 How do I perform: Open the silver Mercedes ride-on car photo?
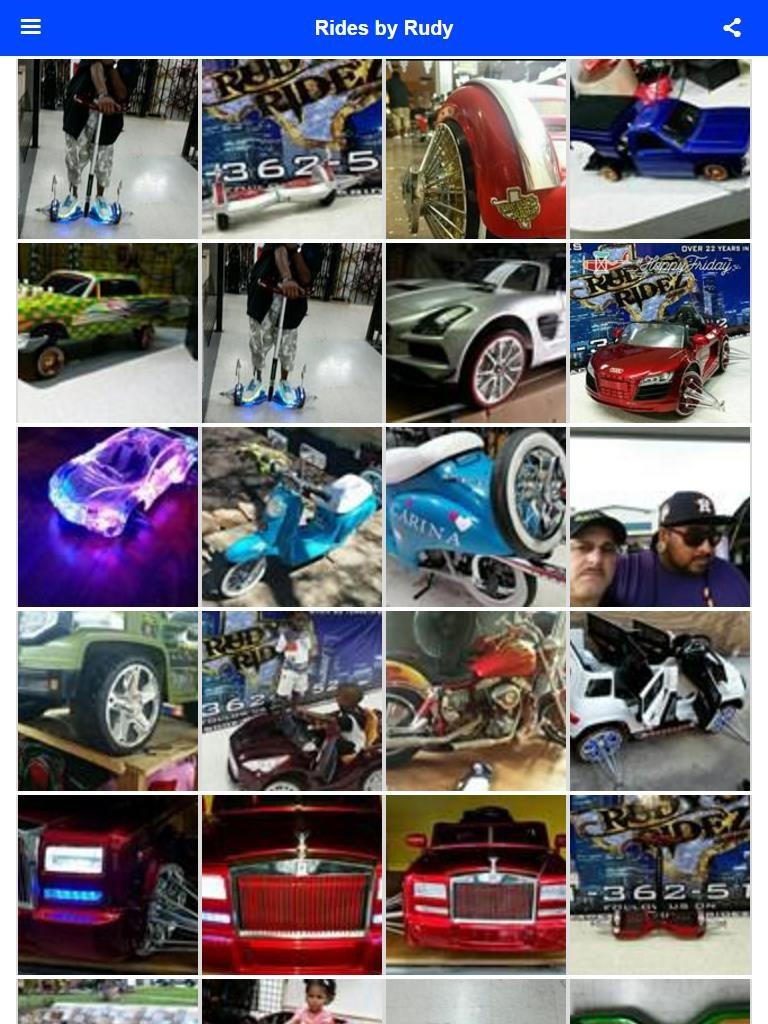click(x=476, y=333)
